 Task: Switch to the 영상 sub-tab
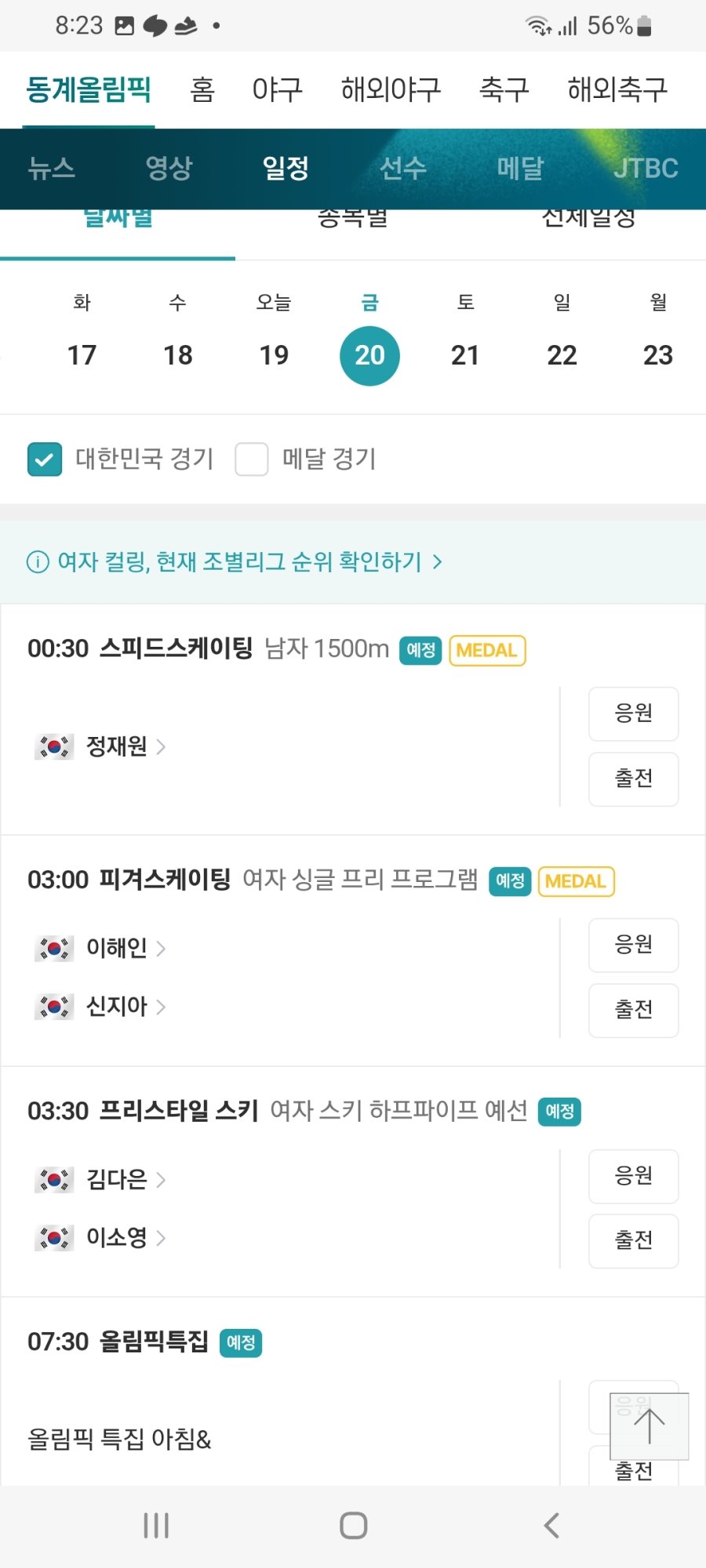169,168
